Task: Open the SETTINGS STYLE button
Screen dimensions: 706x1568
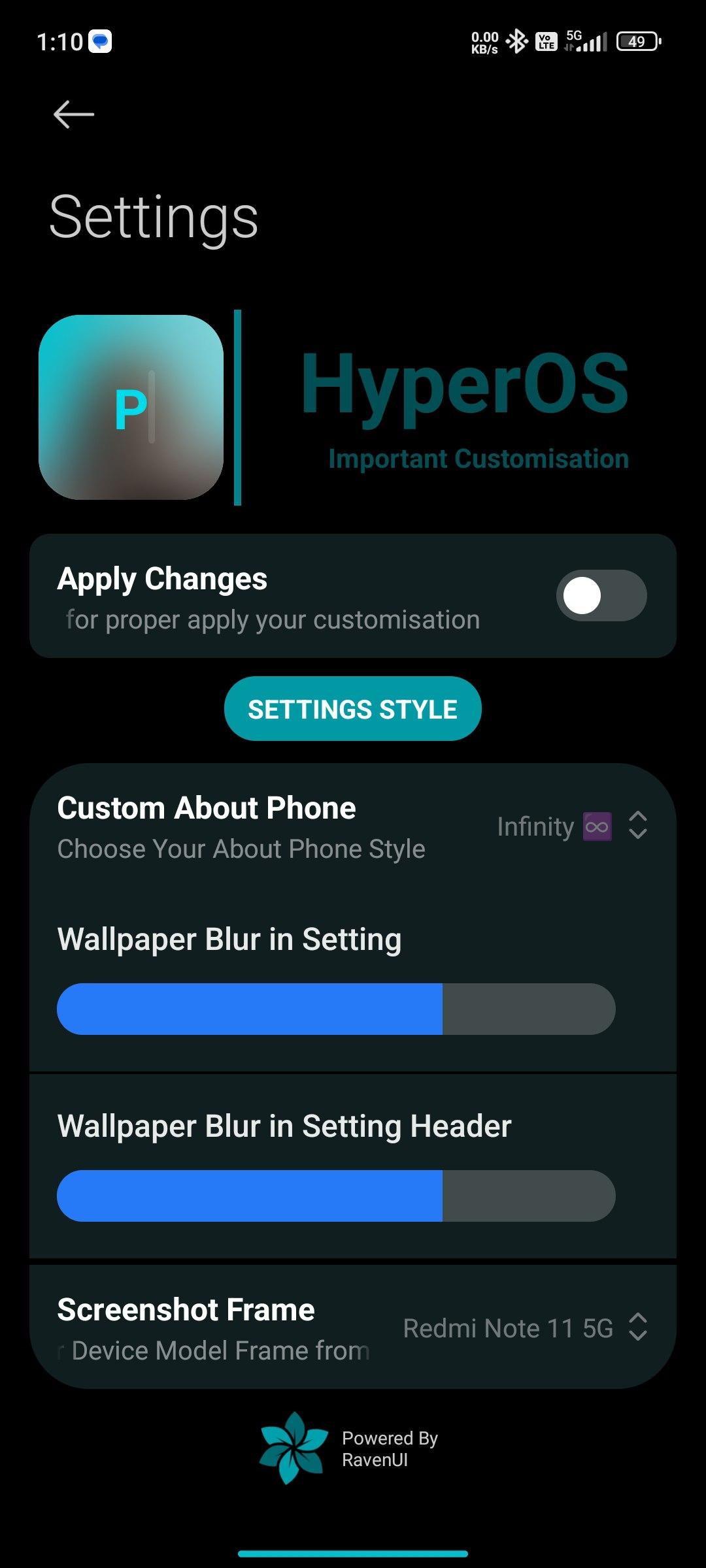Action: pyautogui.click(x=352, y=709)
